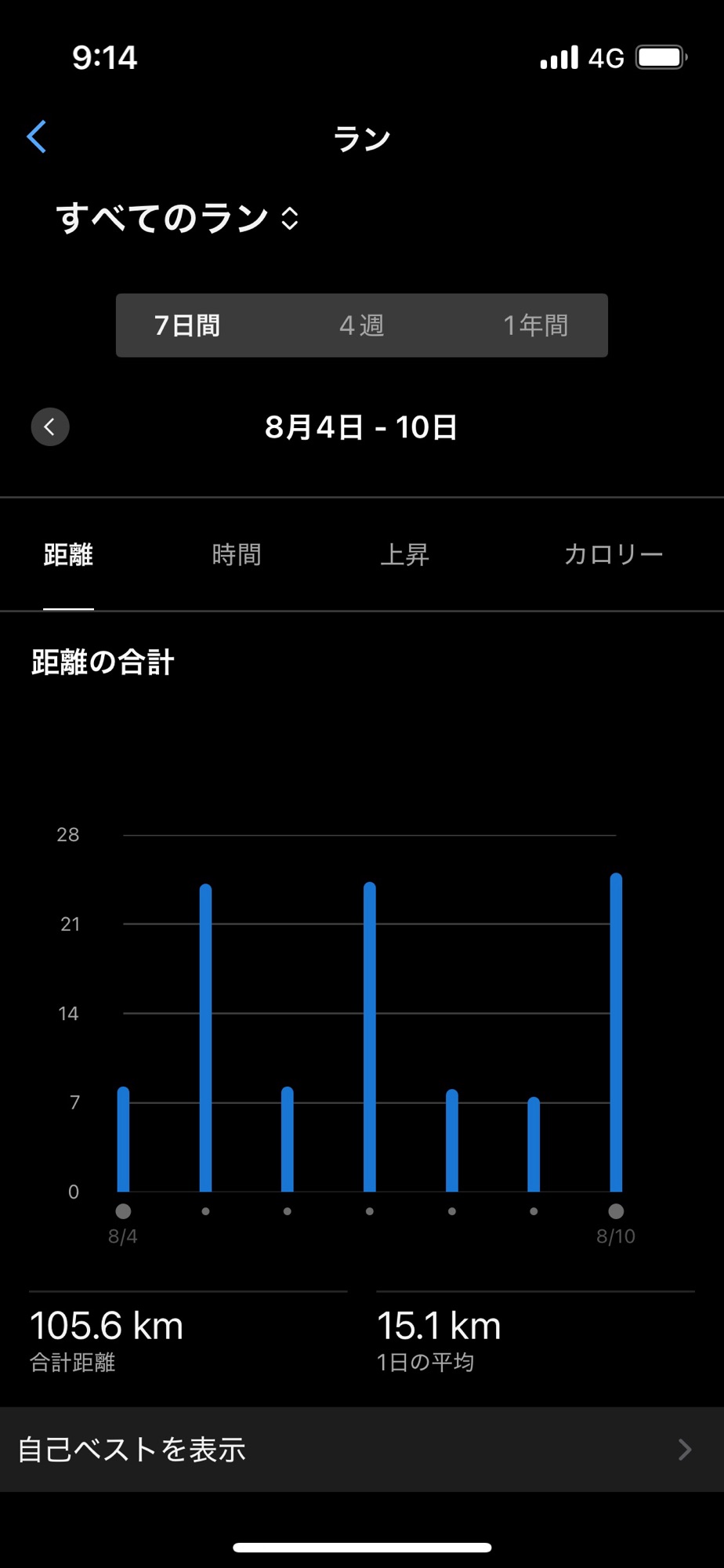Tap the 8/4 bar in the chart
Viewport: 724px width, 1568px height.
point(123,1139)
